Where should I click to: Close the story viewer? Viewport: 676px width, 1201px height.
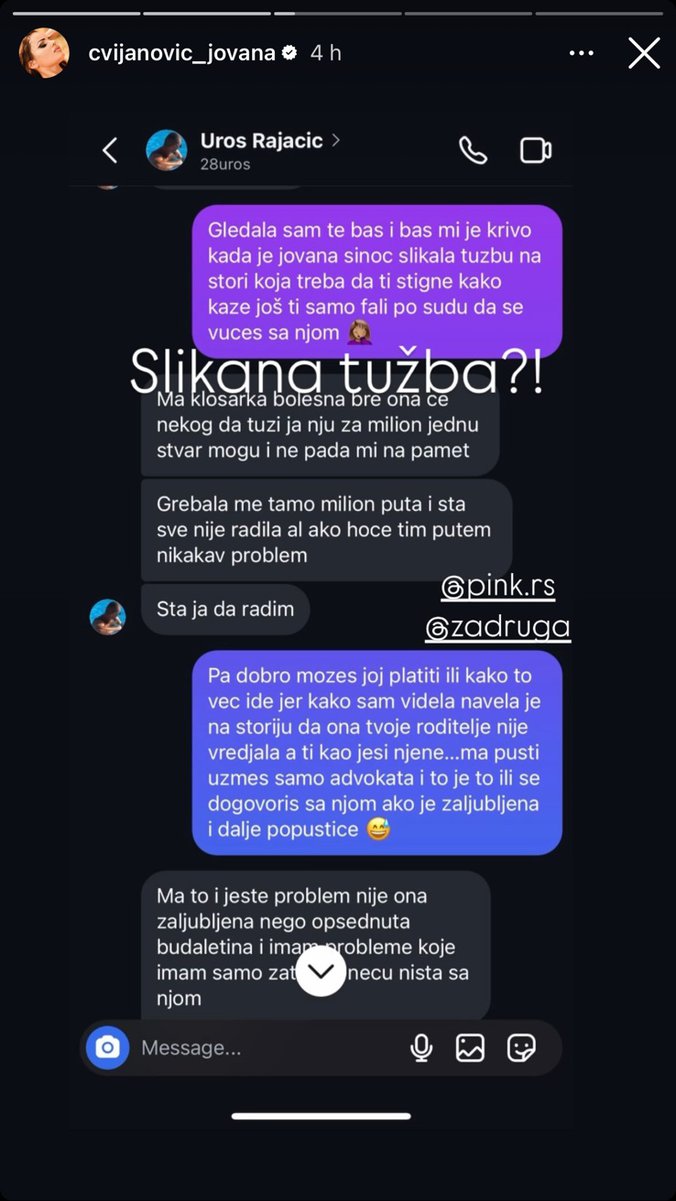pyautogui.click(x=644, y=53)
